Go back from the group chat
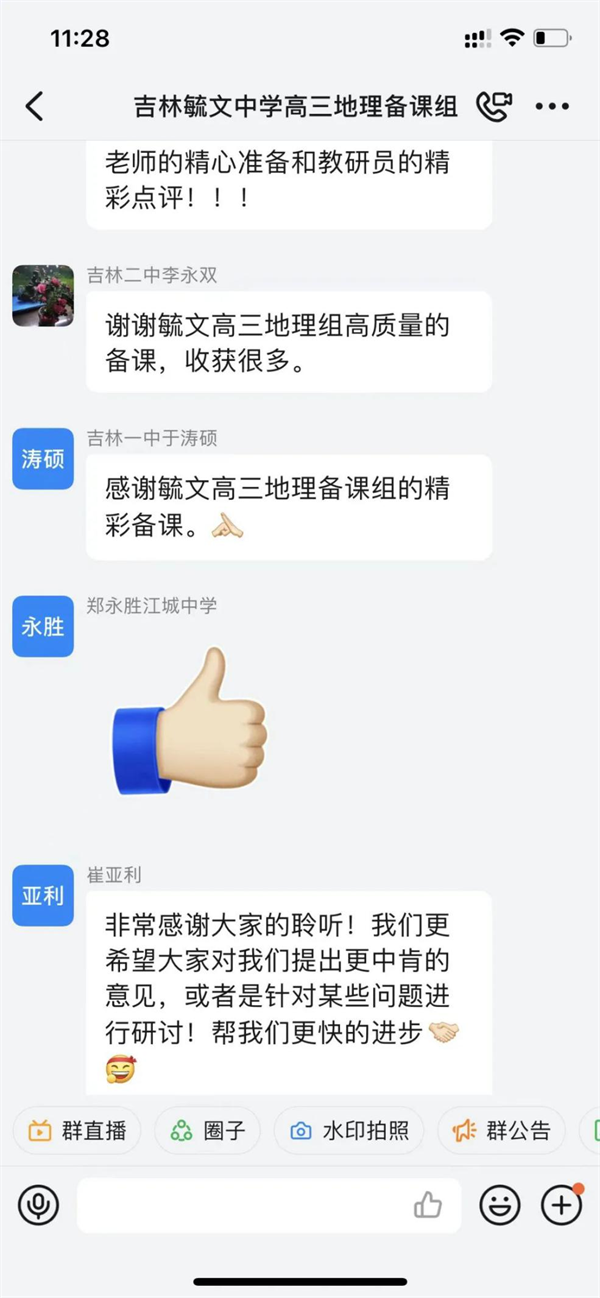600x1298 pixels. pos(35,106)
